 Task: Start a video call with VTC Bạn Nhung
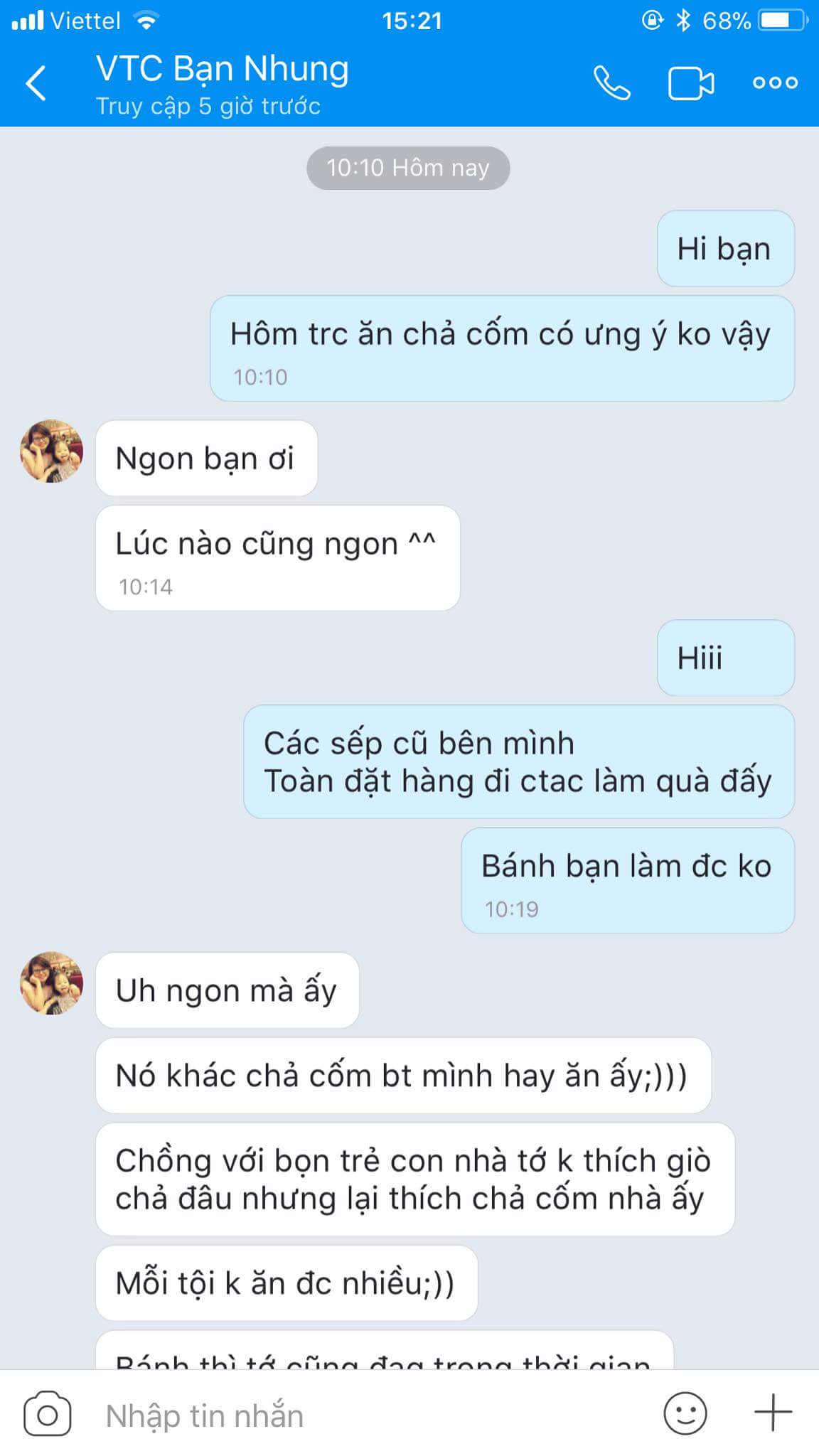(691, 83)
